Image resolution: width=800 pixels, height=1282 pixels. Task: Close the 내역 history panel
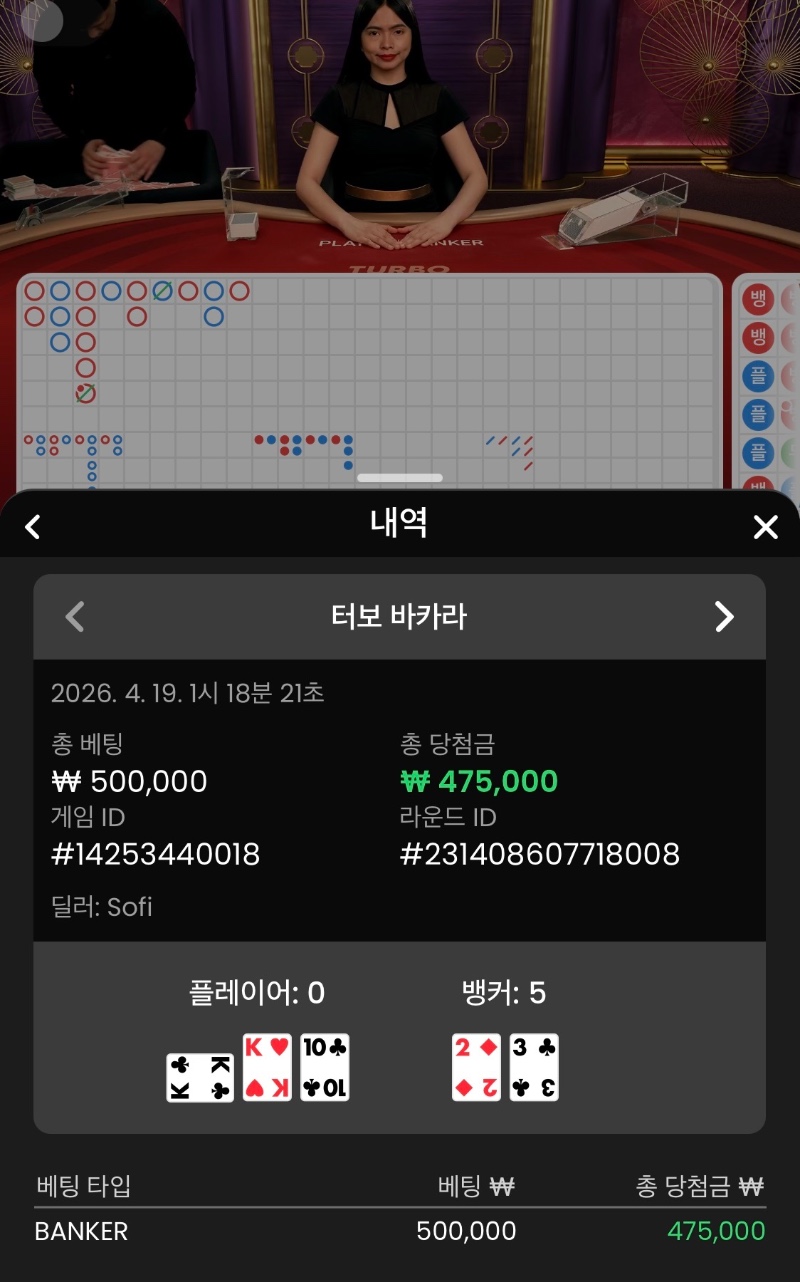coord(765,527)
